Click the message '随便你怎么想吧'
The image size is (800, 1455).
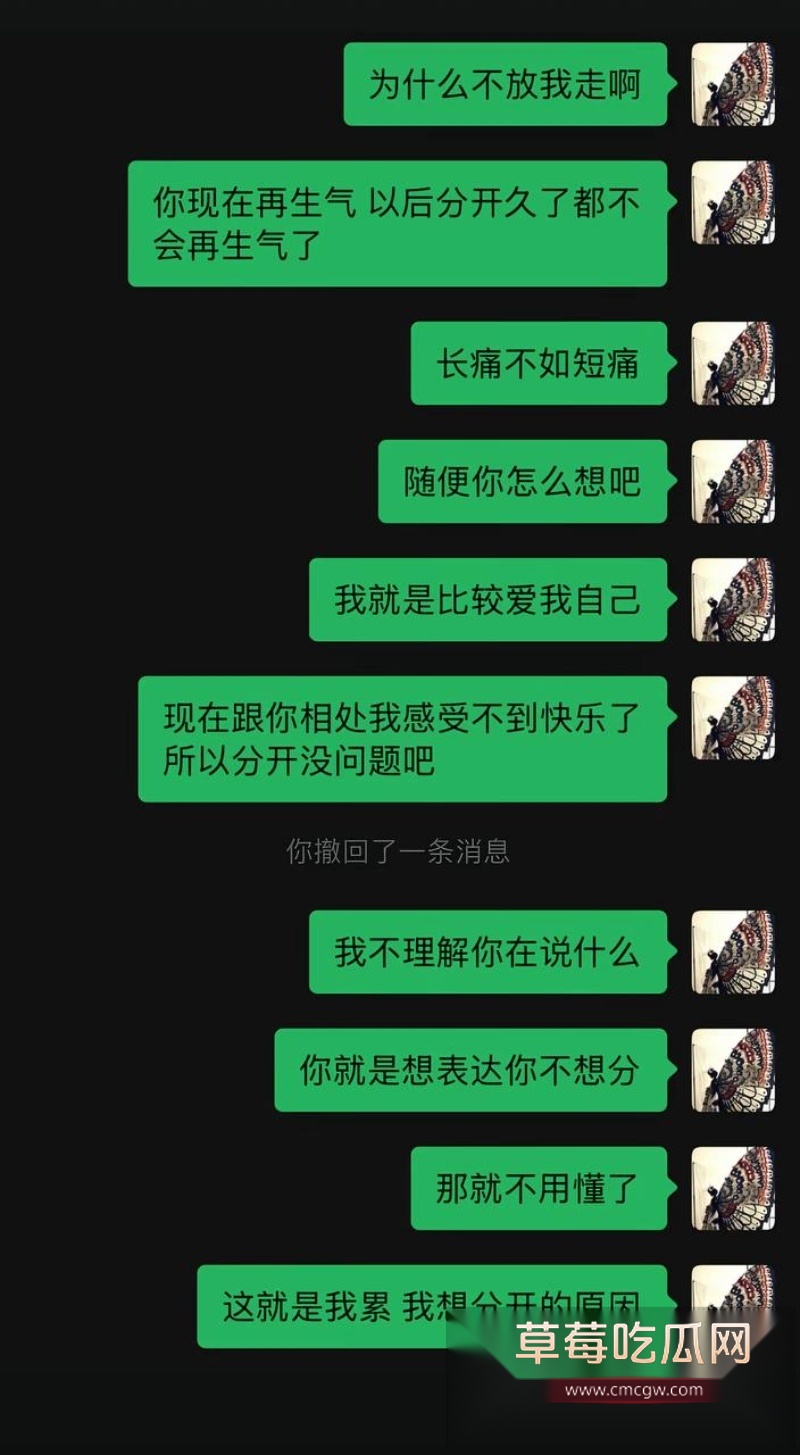(523, 482)
